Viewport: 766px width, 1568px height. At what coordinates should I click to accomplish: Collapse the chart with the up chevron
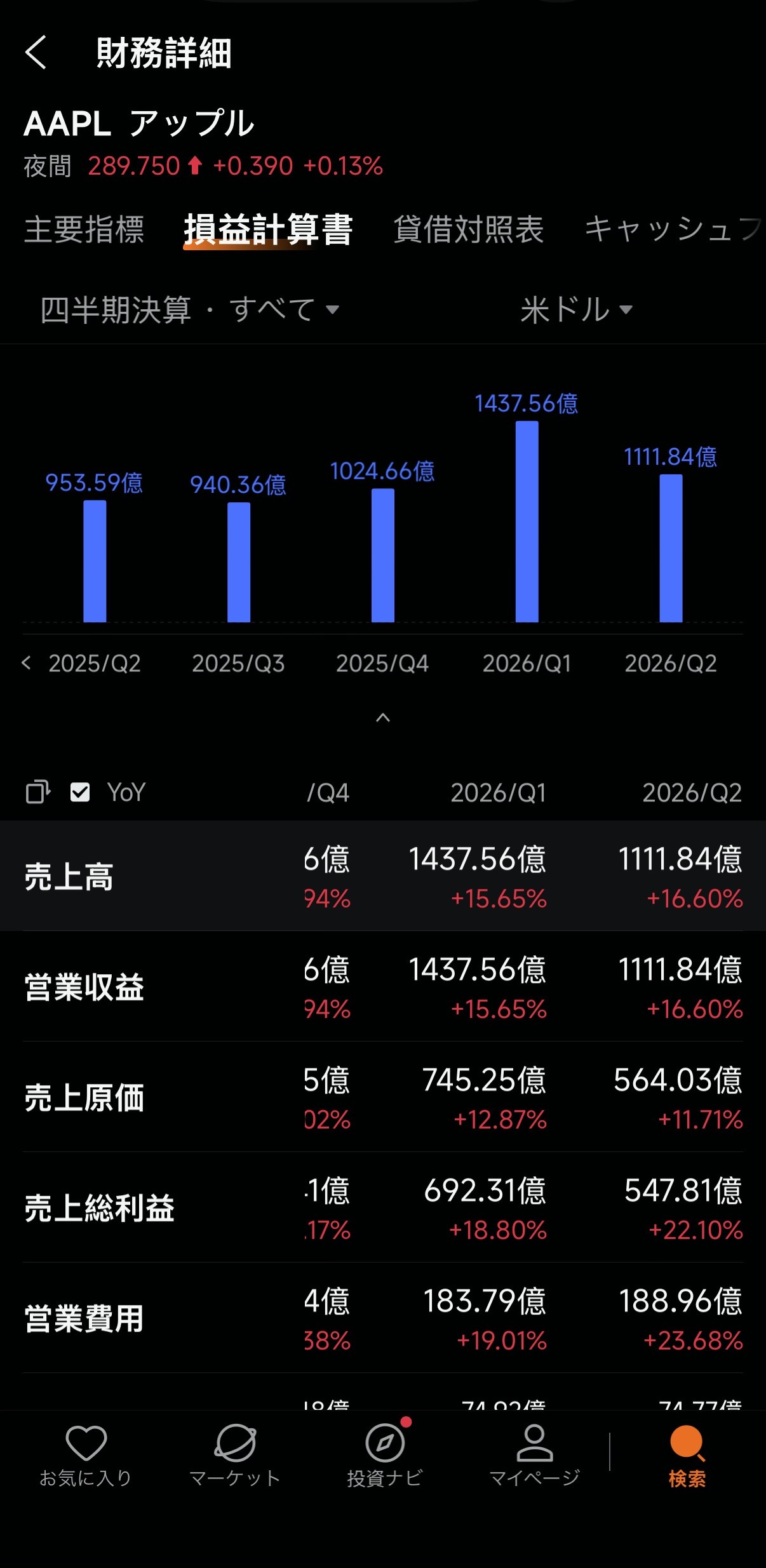coord(383,718)
